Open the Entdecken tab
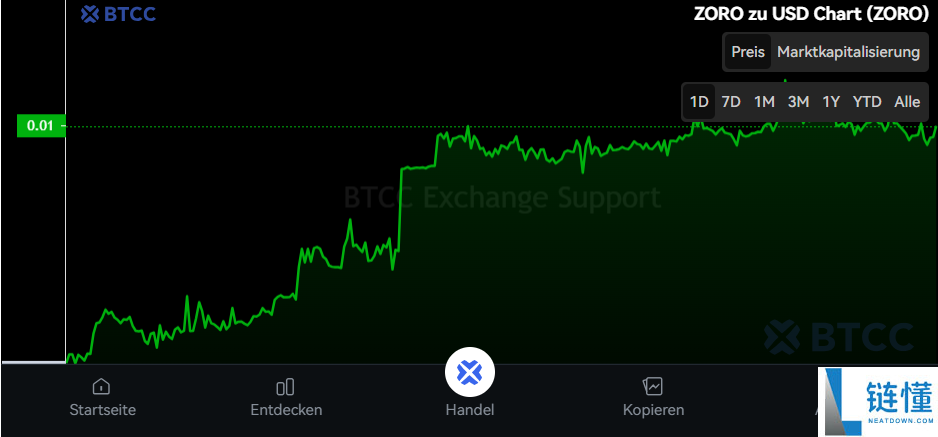Image resolution: width=938 pixels, height=437 pixels. [286, 397]
